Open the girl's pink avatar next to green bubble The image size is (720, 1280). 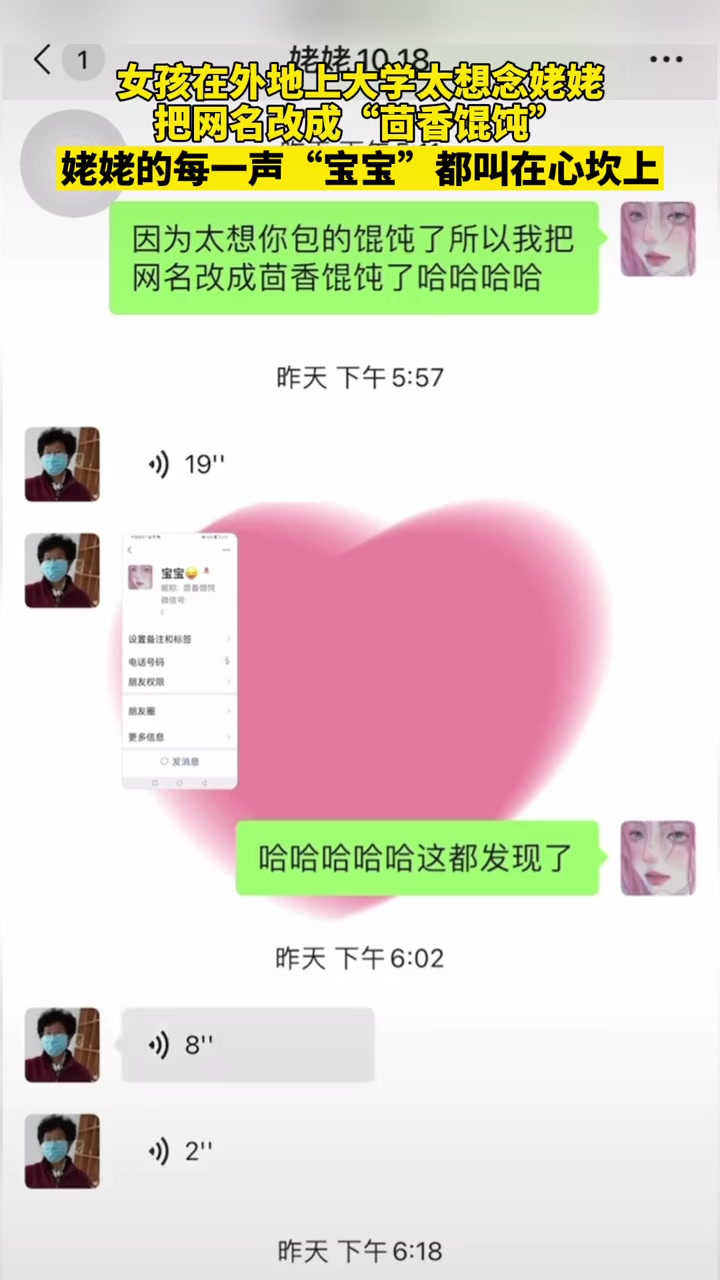point(657,240)
